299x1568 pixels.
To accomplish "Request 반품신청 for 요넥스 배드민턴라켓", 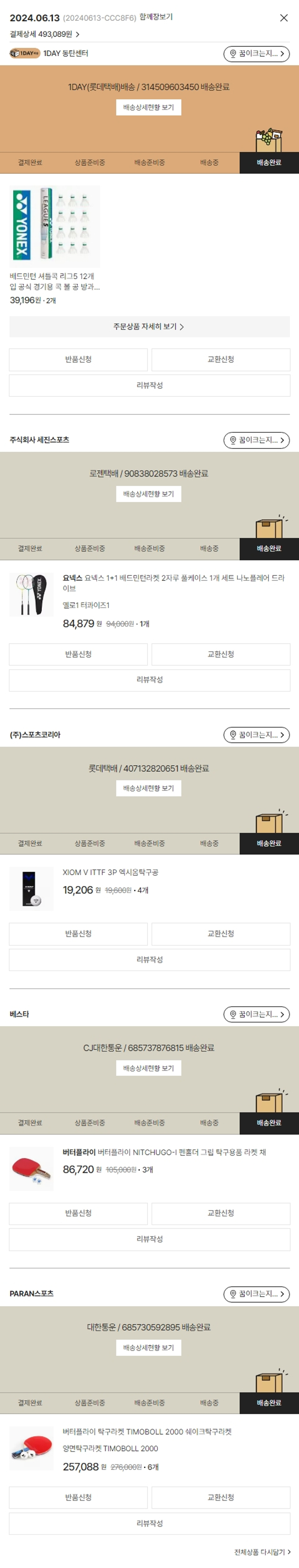I will click(x=79, y=654).
